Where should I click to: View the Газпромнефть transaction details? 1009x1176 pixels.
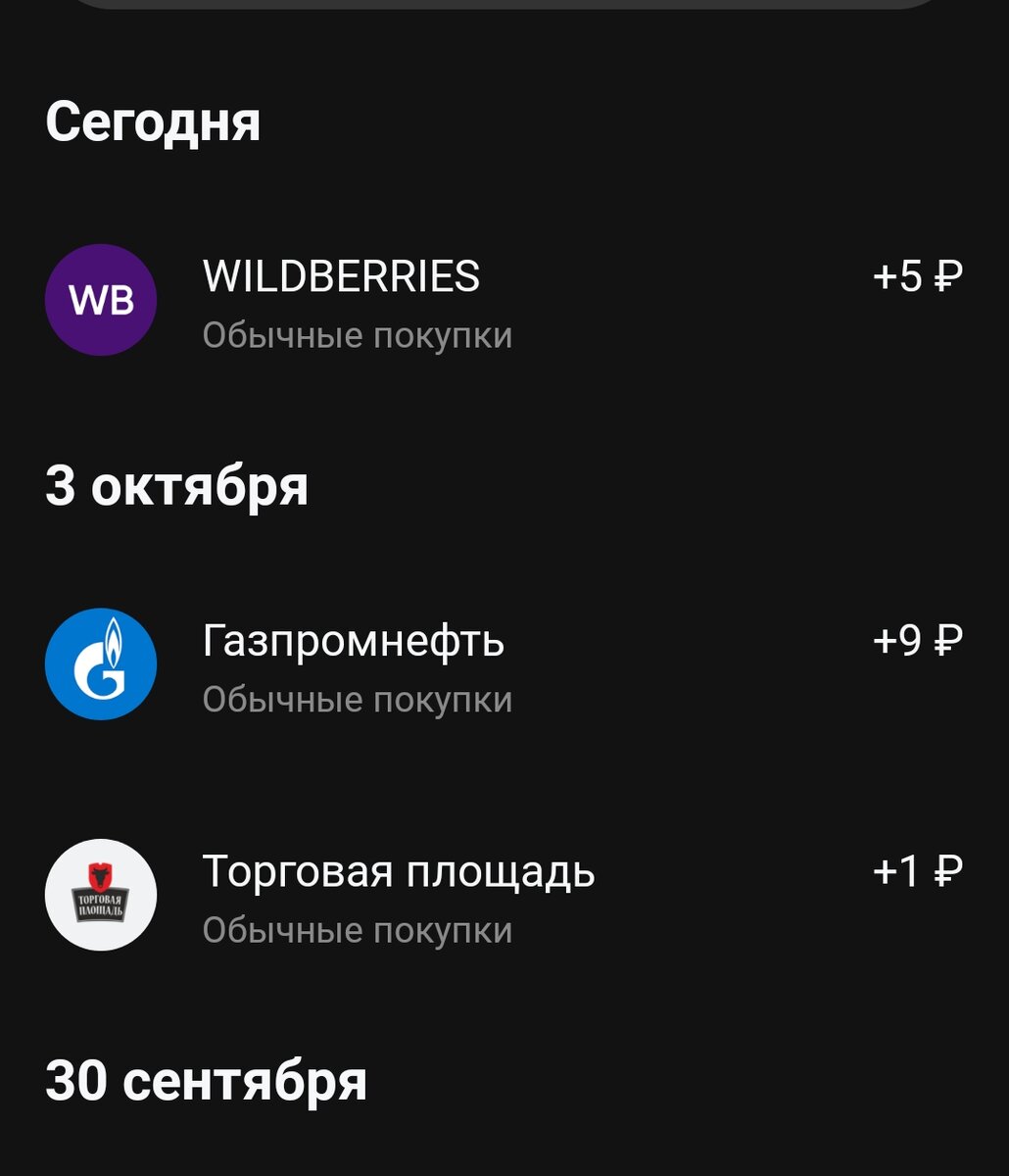[504, 665]
